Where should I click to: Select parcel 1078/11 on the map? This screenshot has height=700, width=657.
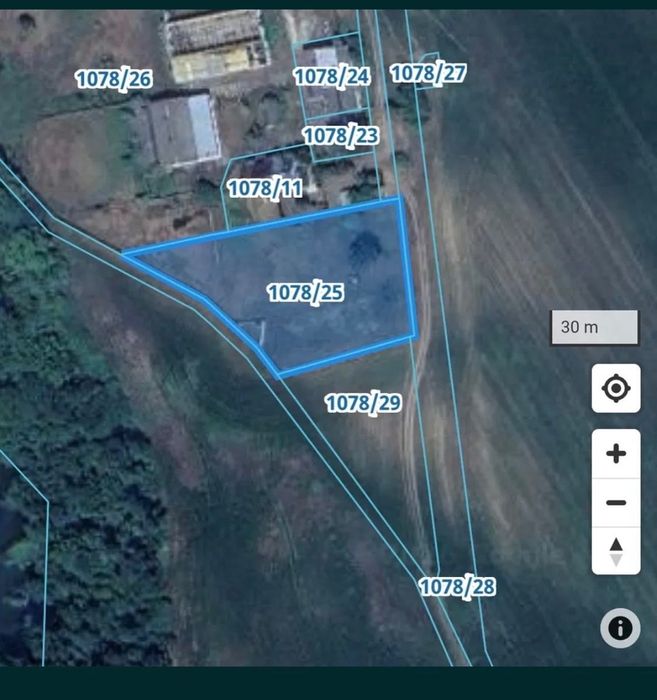point(264,188)
